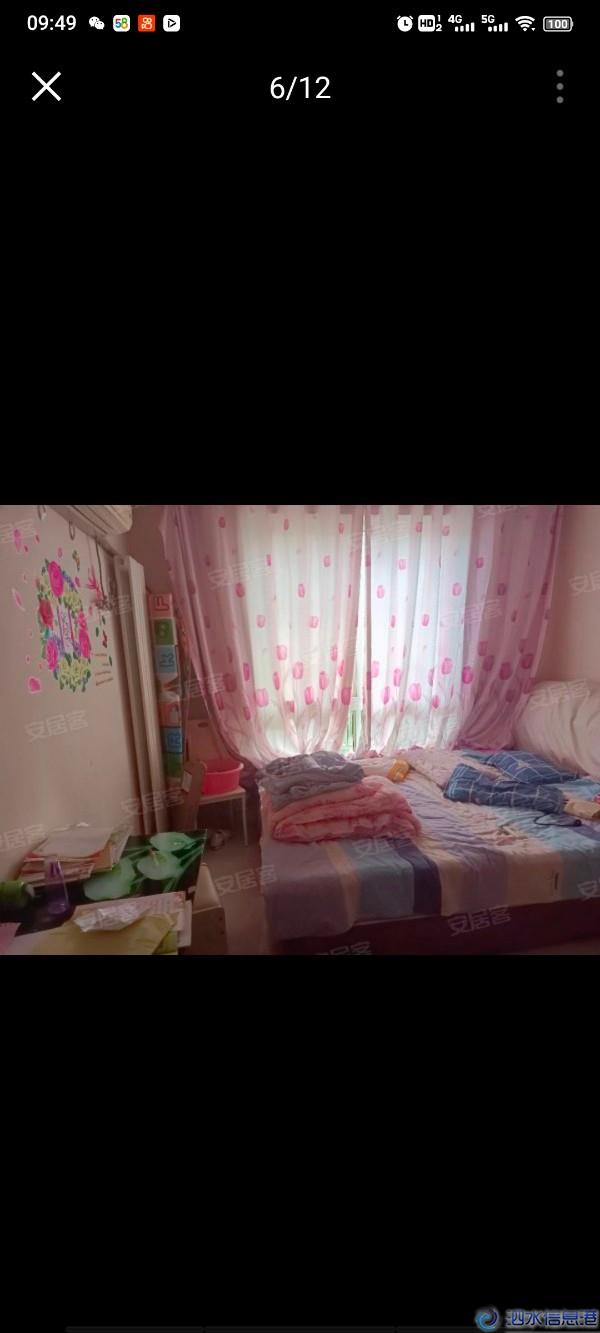Close the photo viewer
Screen dimensions: 600x1333
46,87
